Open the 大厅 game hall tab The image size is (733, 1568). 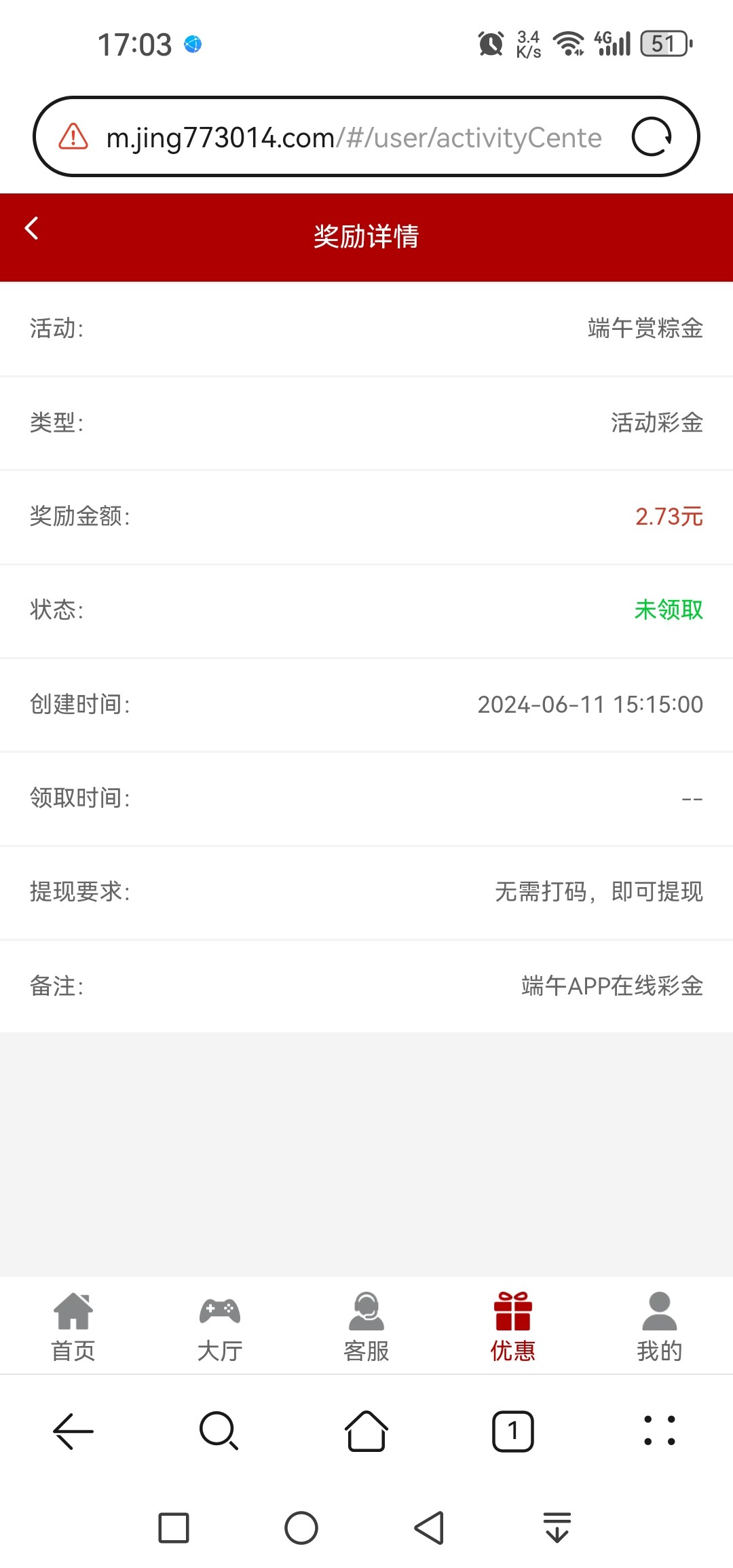[x=220, y=1326]
